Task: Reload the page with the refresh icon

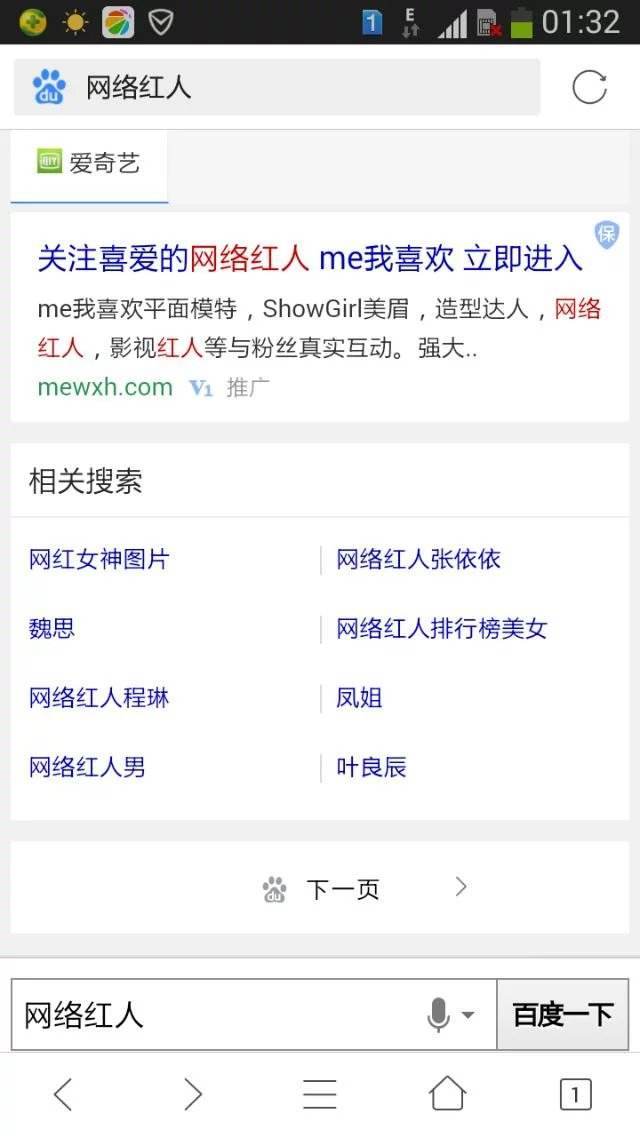Action: coord(589,88)
